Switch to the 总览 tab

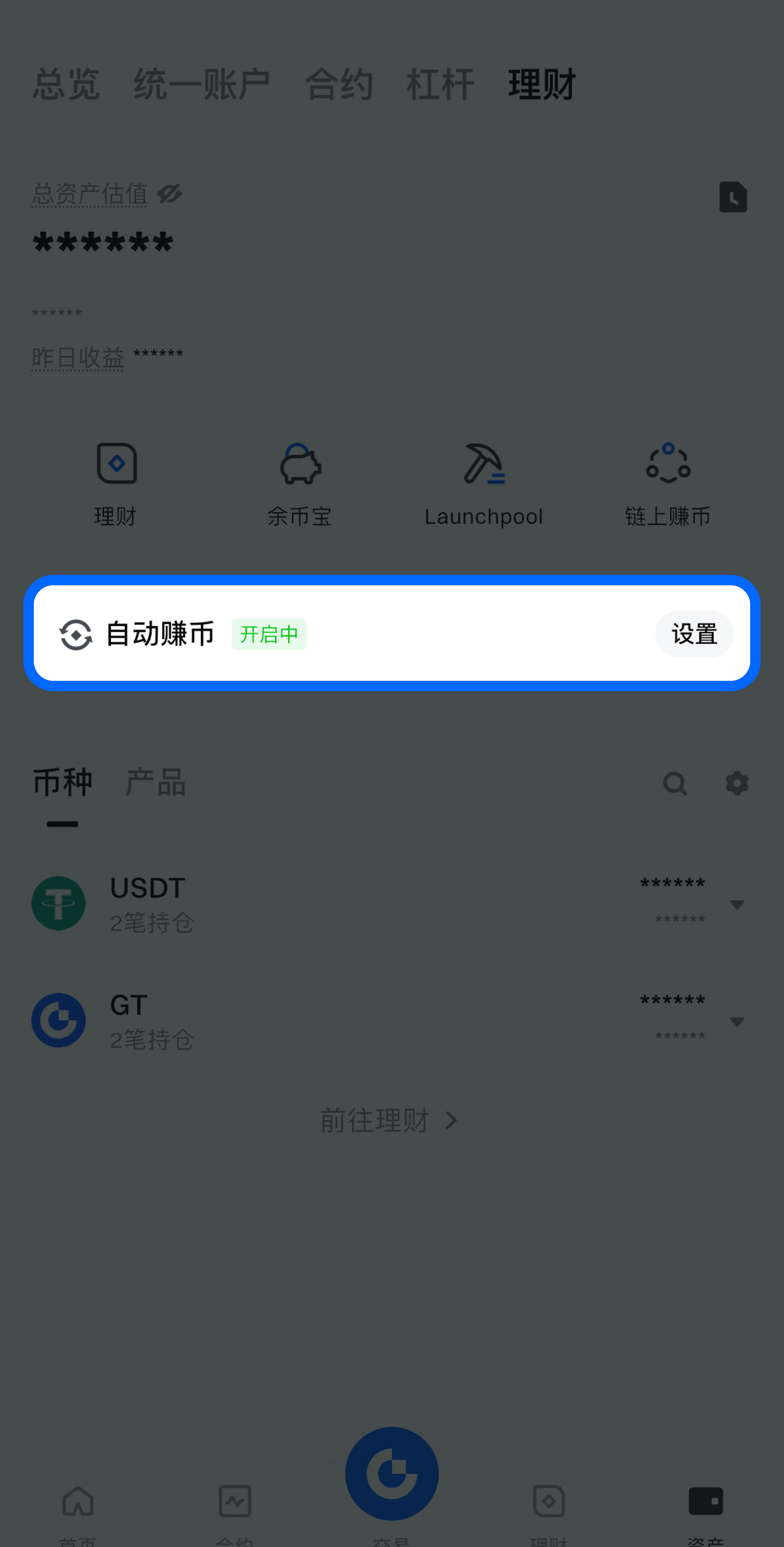[66, 84]
